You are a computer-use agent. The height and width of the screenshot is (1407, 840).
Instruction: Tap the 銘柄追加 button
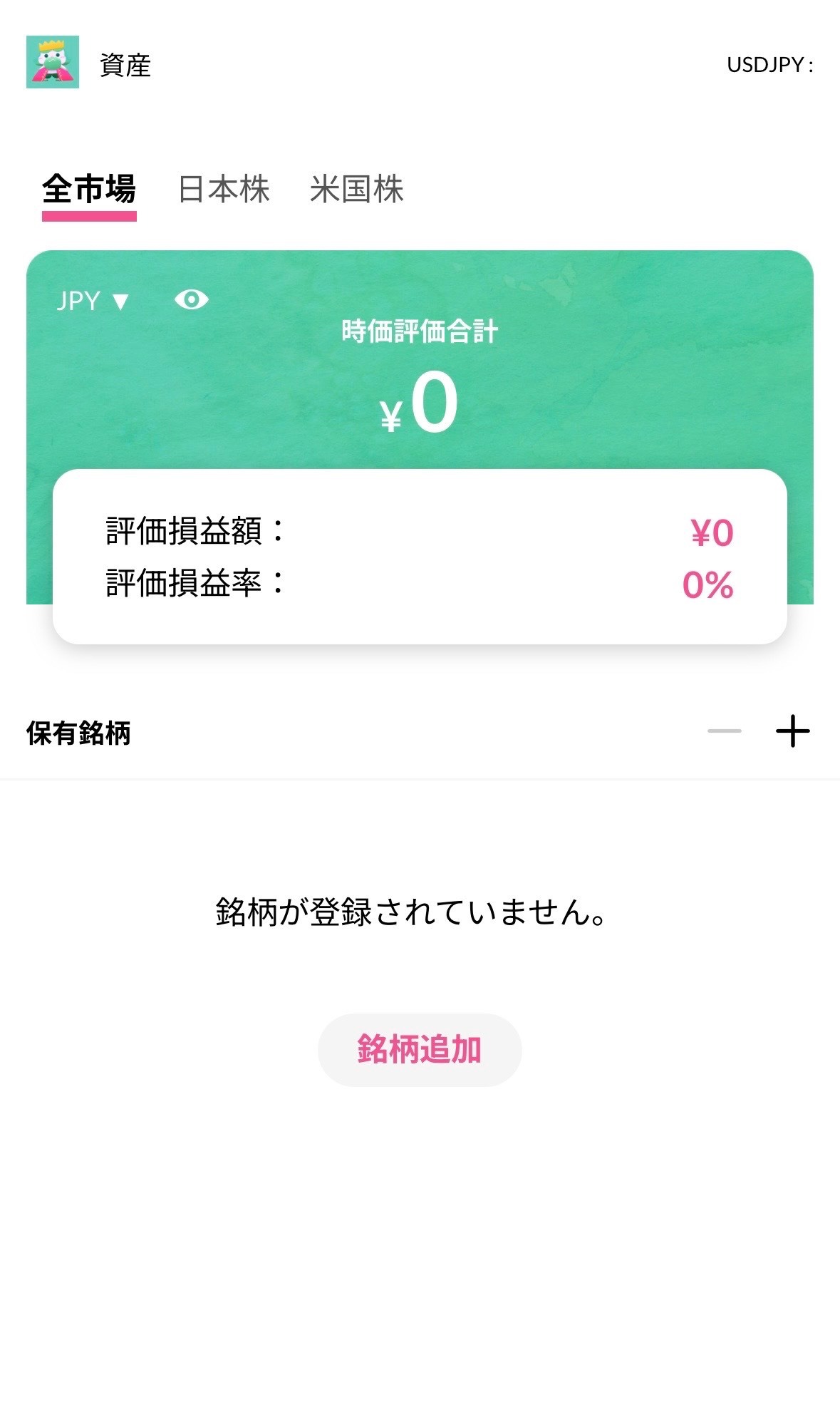click(x=420, y=1050)
